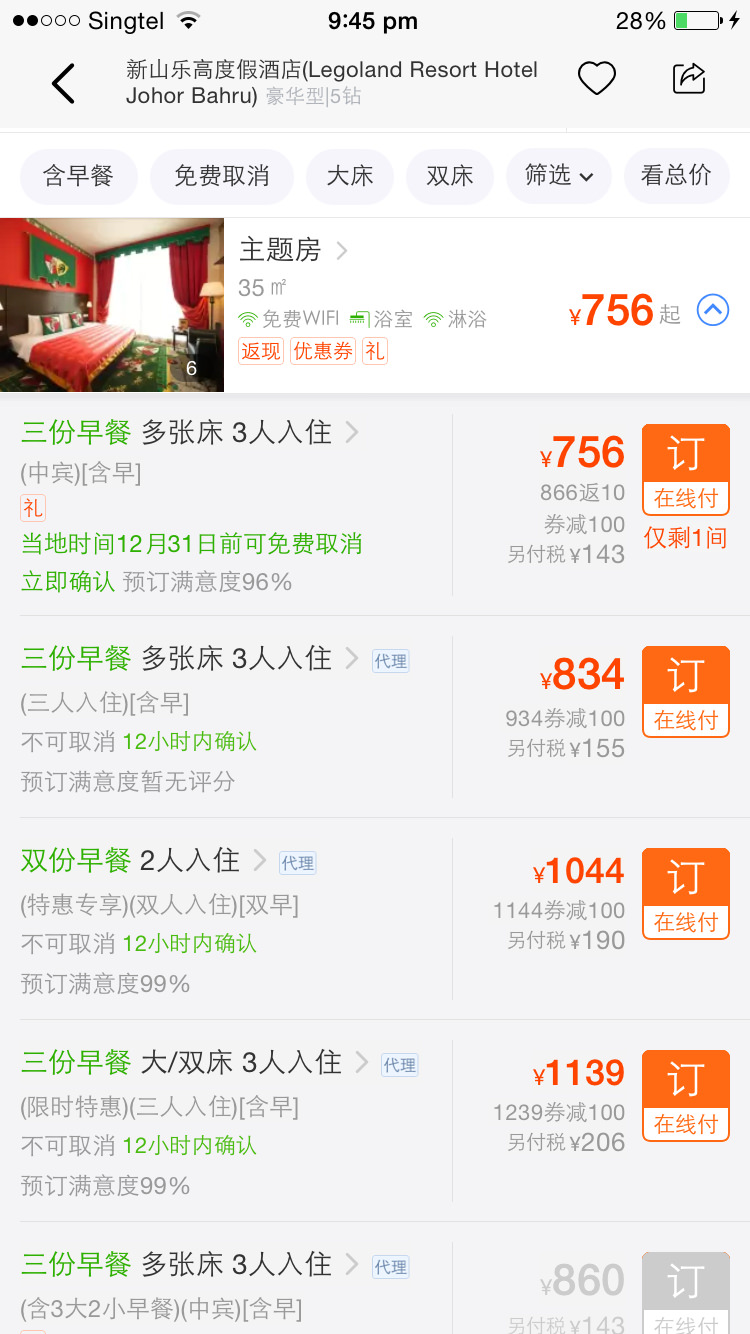The height and width of the screenshot is (1334, 750).
Task: Go back using the back arrow
Action: tap(63, 83)
